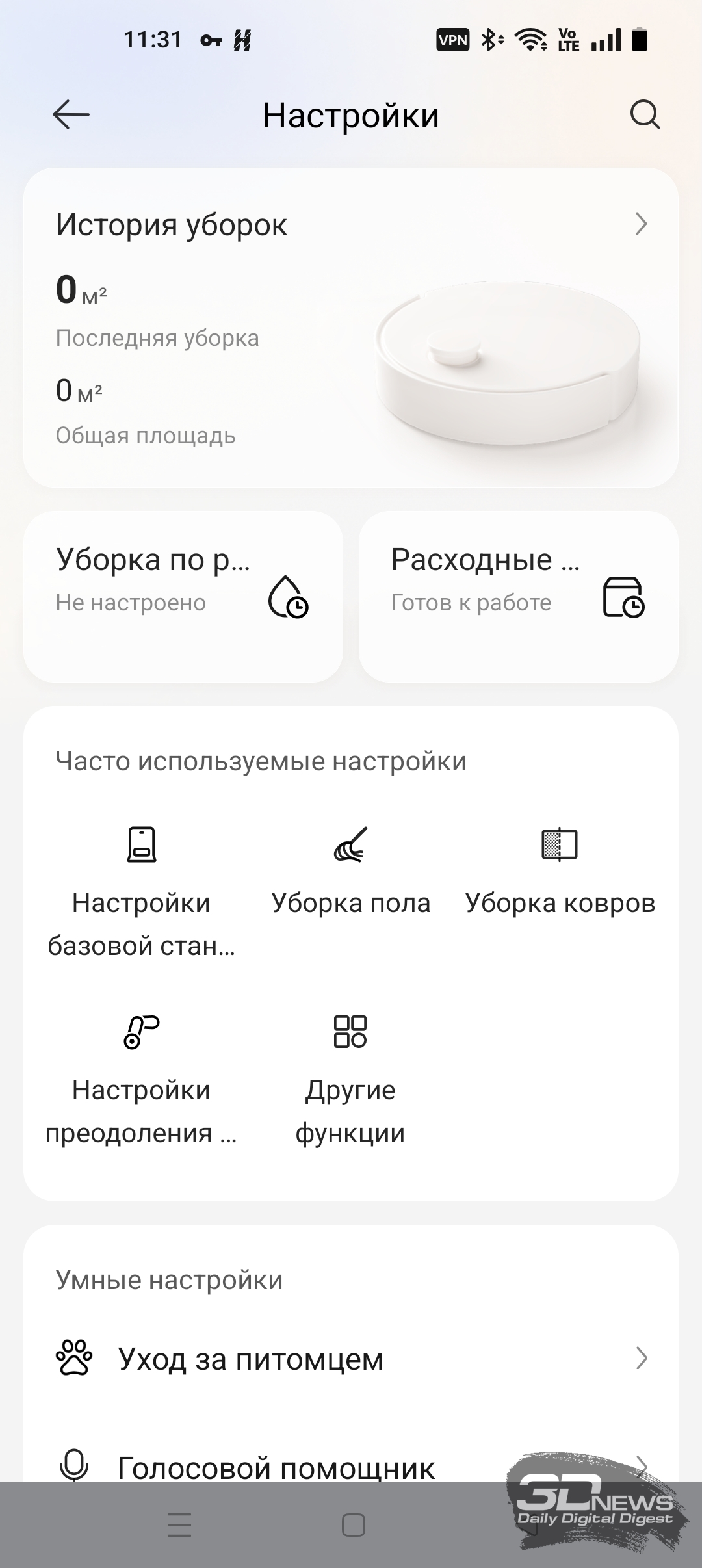Open the system recent apps menu
The height and width of the screenshot is (1568, 702).
coord(179,1525)
